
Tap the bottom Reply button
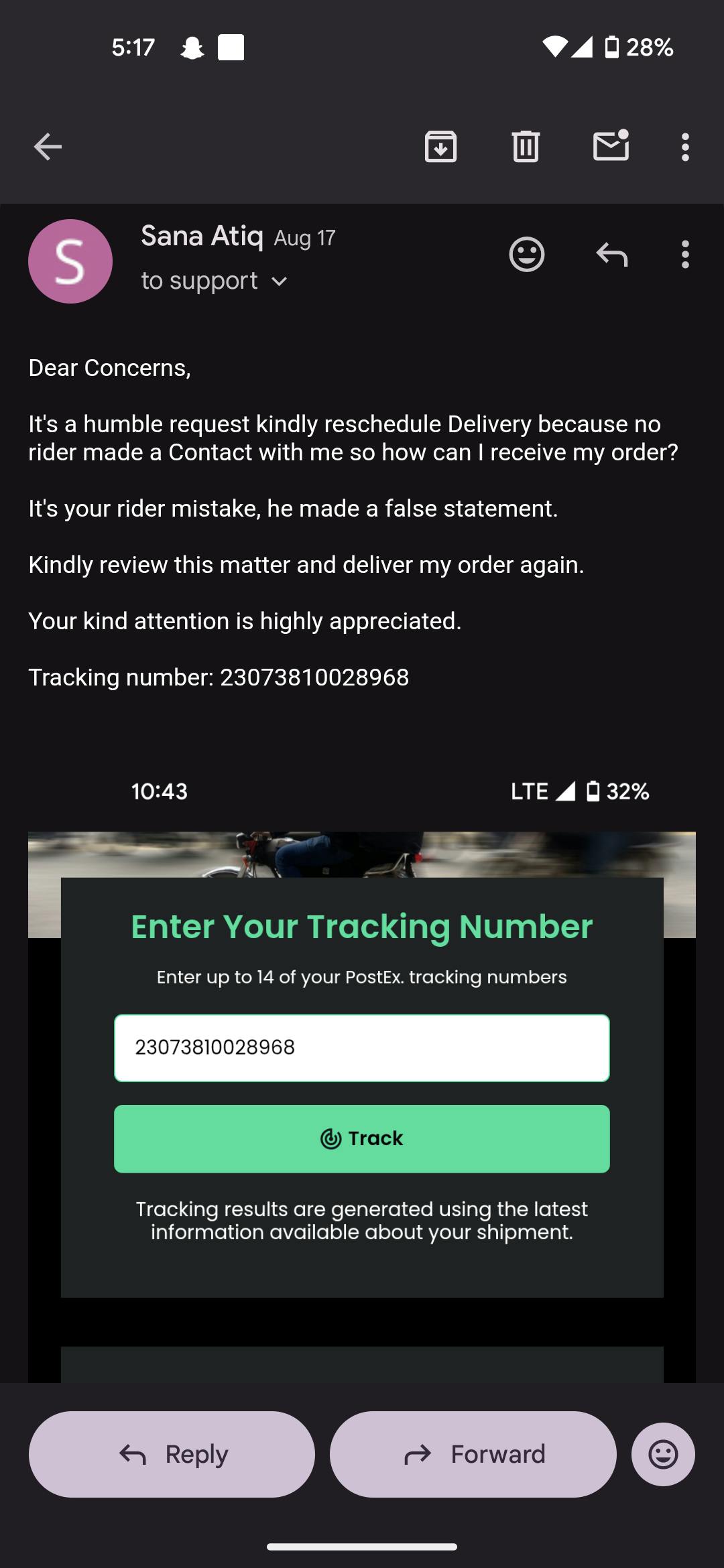(x=172, y=1454)
